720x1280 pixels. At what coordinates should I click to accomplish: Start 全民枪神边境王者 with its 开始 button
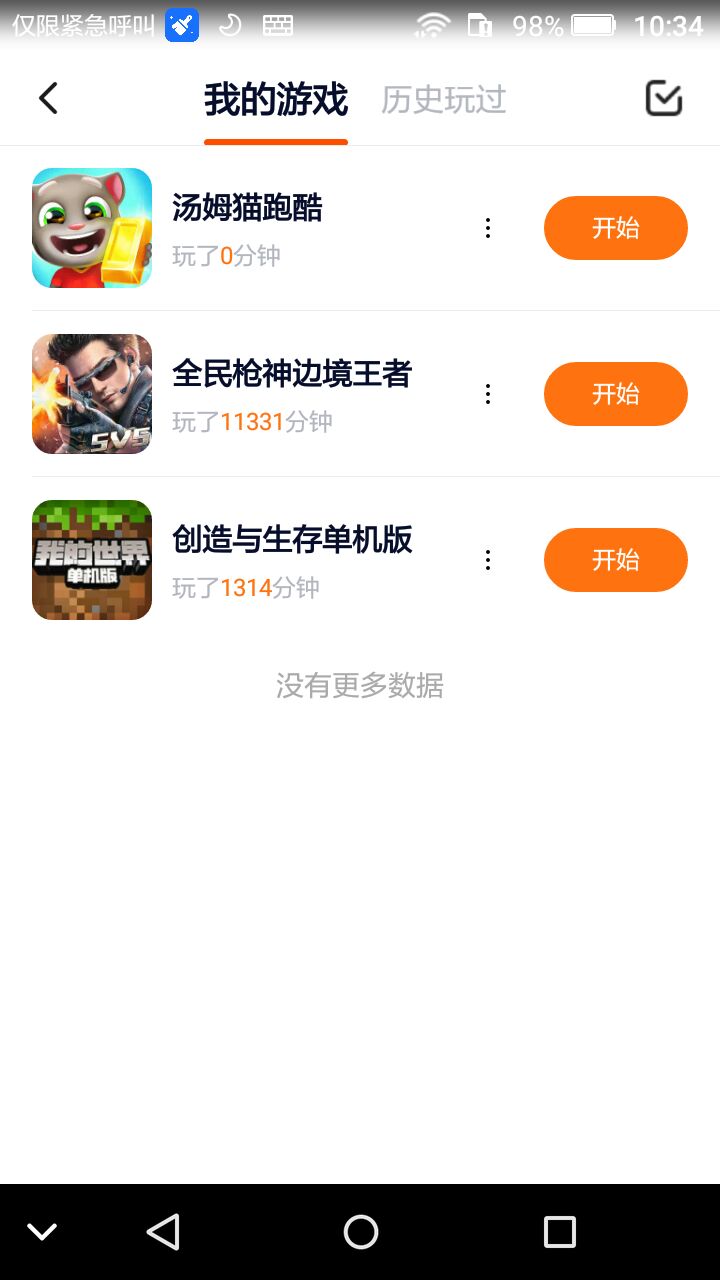coord(615,394)
